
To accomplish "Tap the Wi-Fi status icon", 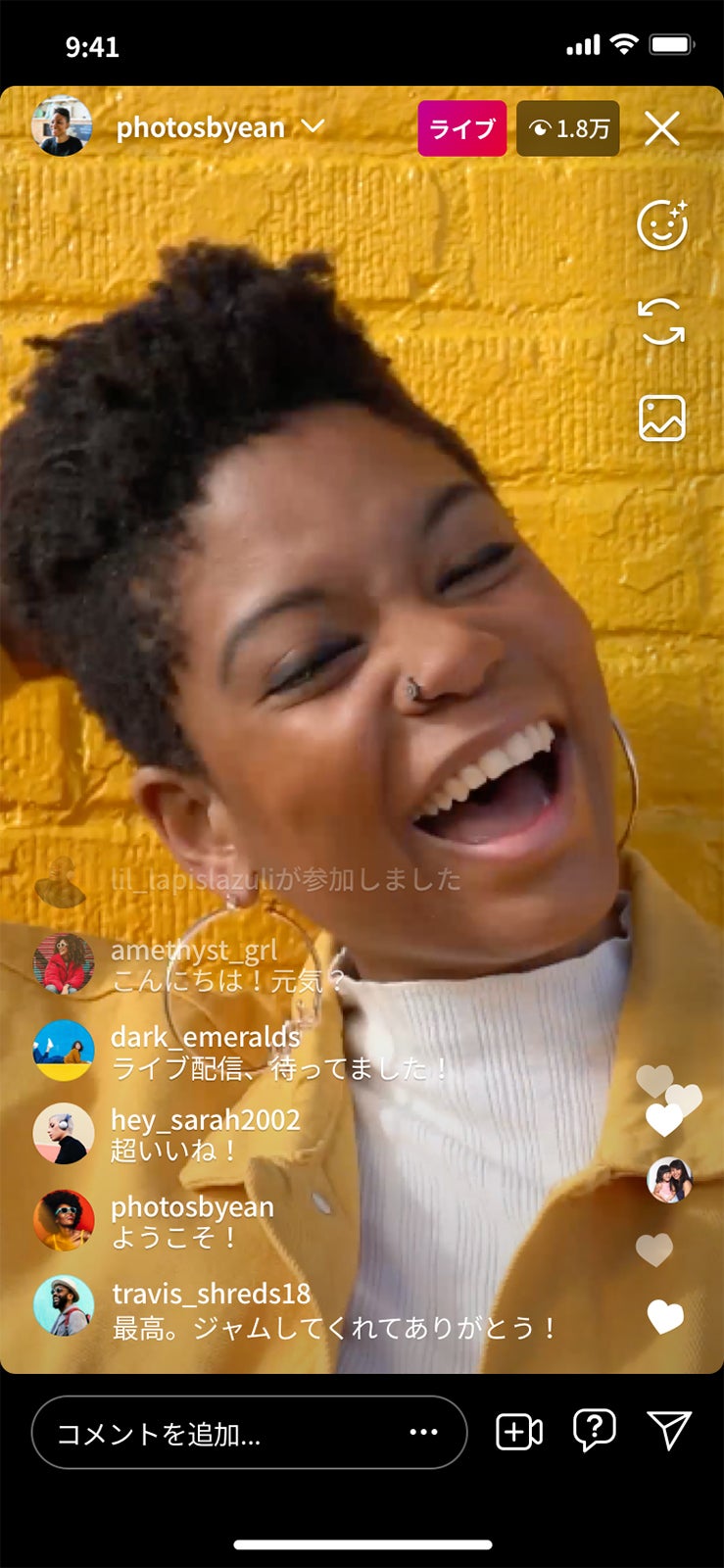I will (x=626, y=43).
